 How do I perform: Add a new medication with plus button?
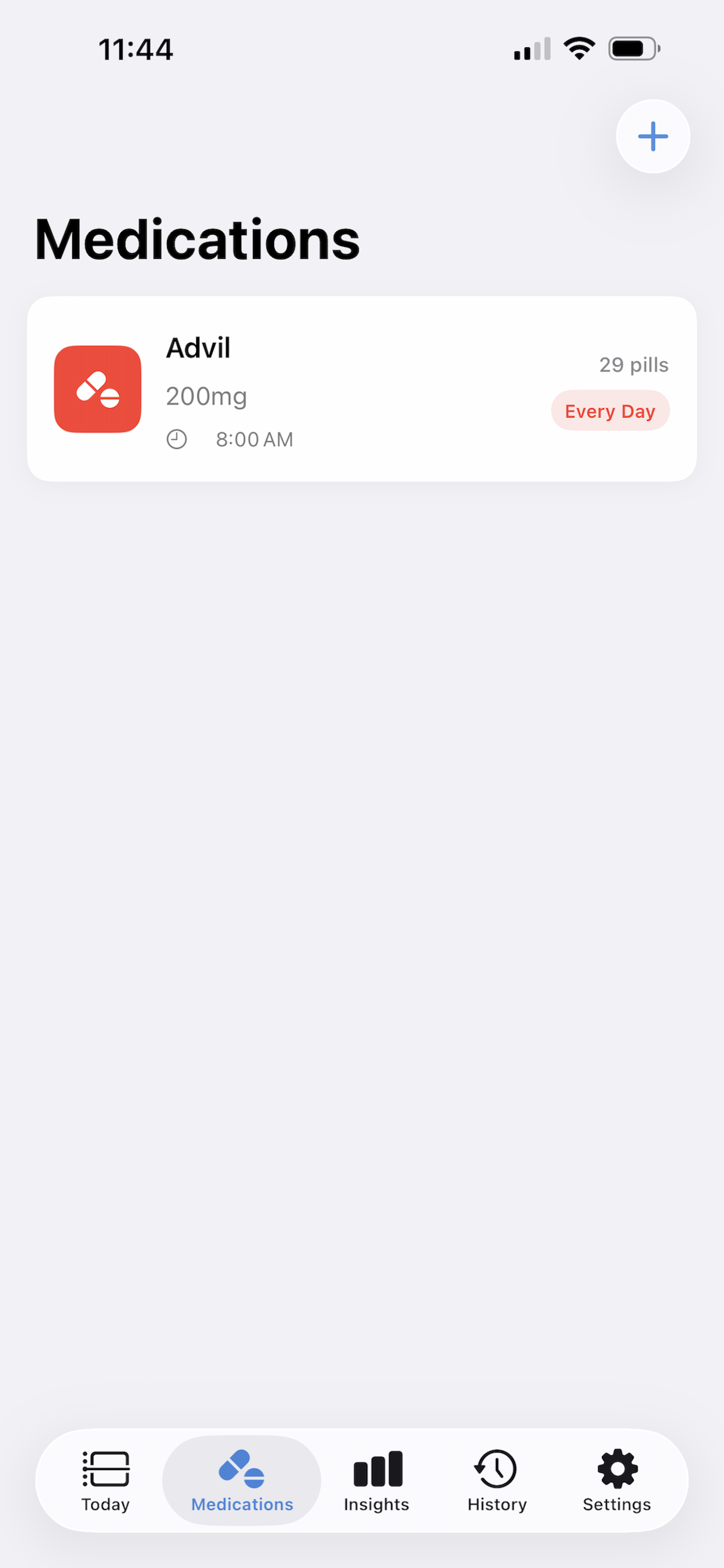pyautogui.click(x=653, y=136)
